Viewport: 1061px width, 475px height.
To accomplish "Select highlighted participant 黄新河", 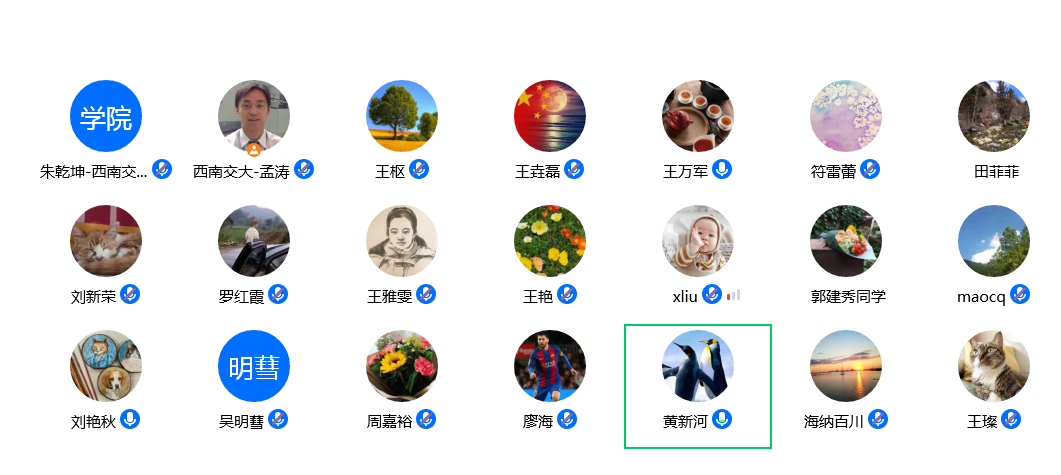I will click(x=698, y=366).
